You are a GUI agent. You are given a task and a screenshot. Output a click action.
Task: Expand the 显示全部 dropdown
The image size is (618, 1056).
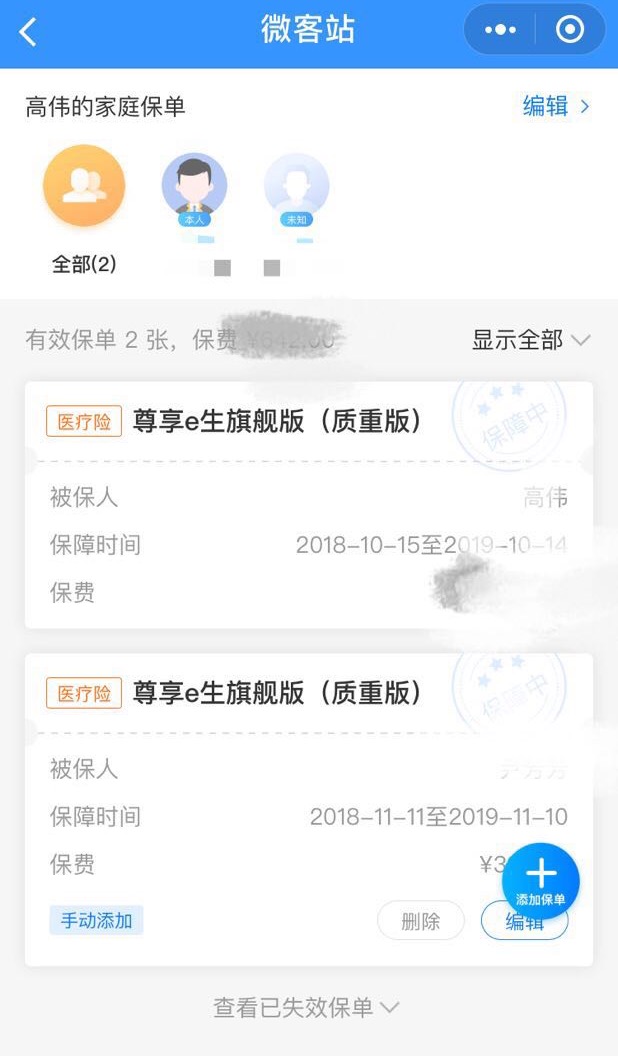[530, 340]
